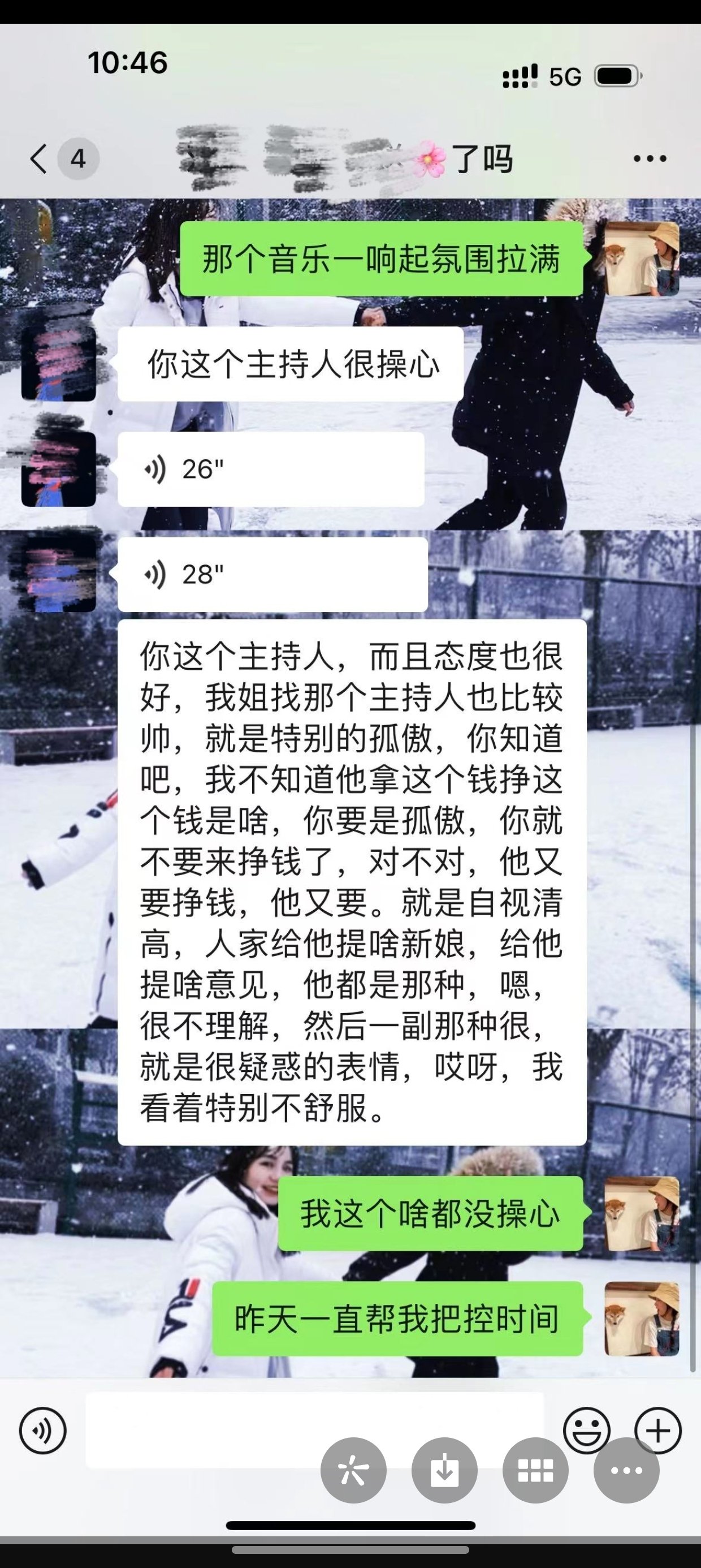Play the 26-second voice message
Screen dimensions: 701x1568
270,469
